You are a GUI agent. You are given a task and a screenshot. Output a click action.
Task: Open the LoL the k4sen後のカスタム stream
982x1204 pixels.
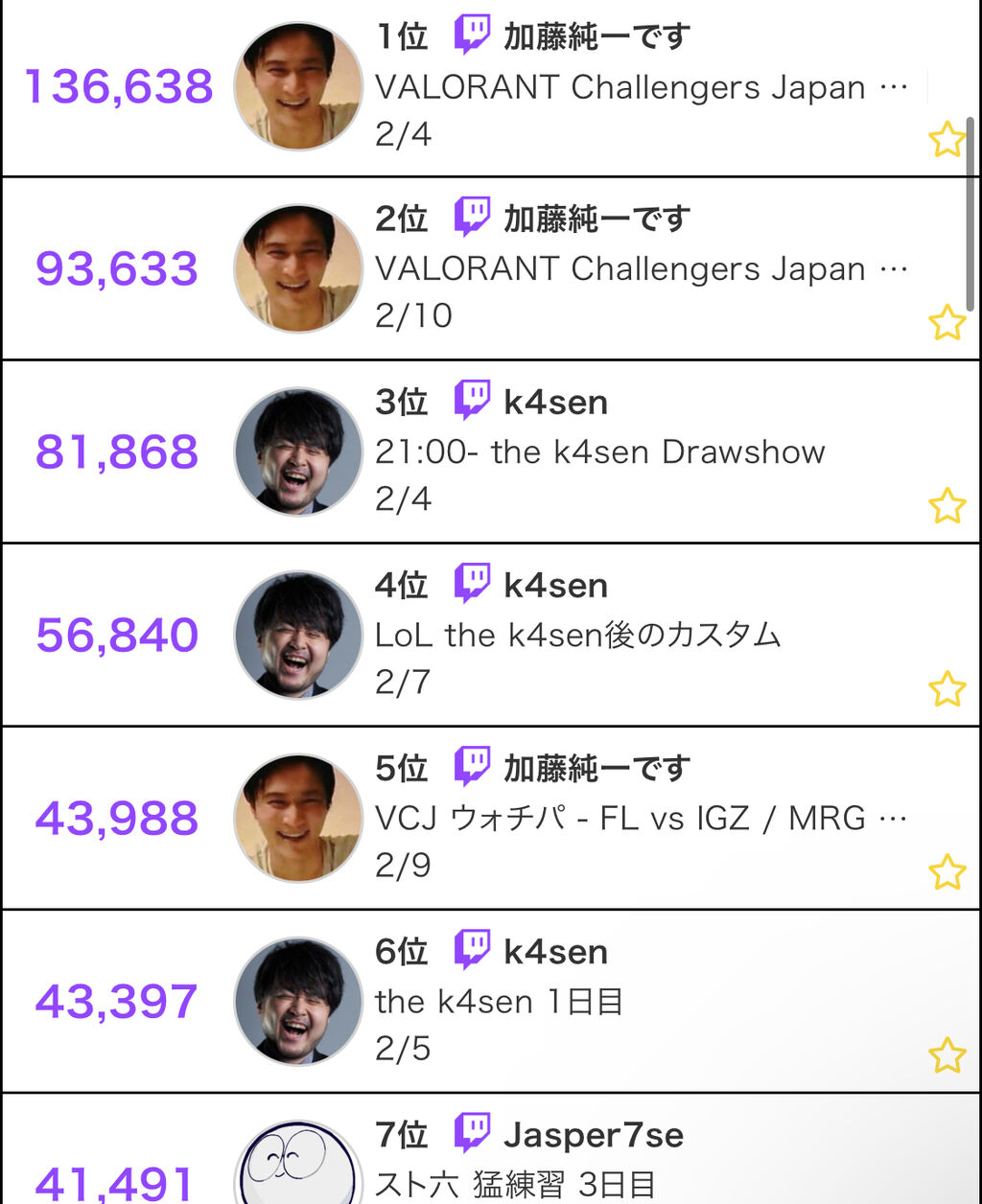pyautogui.click(x=577, y=635)
